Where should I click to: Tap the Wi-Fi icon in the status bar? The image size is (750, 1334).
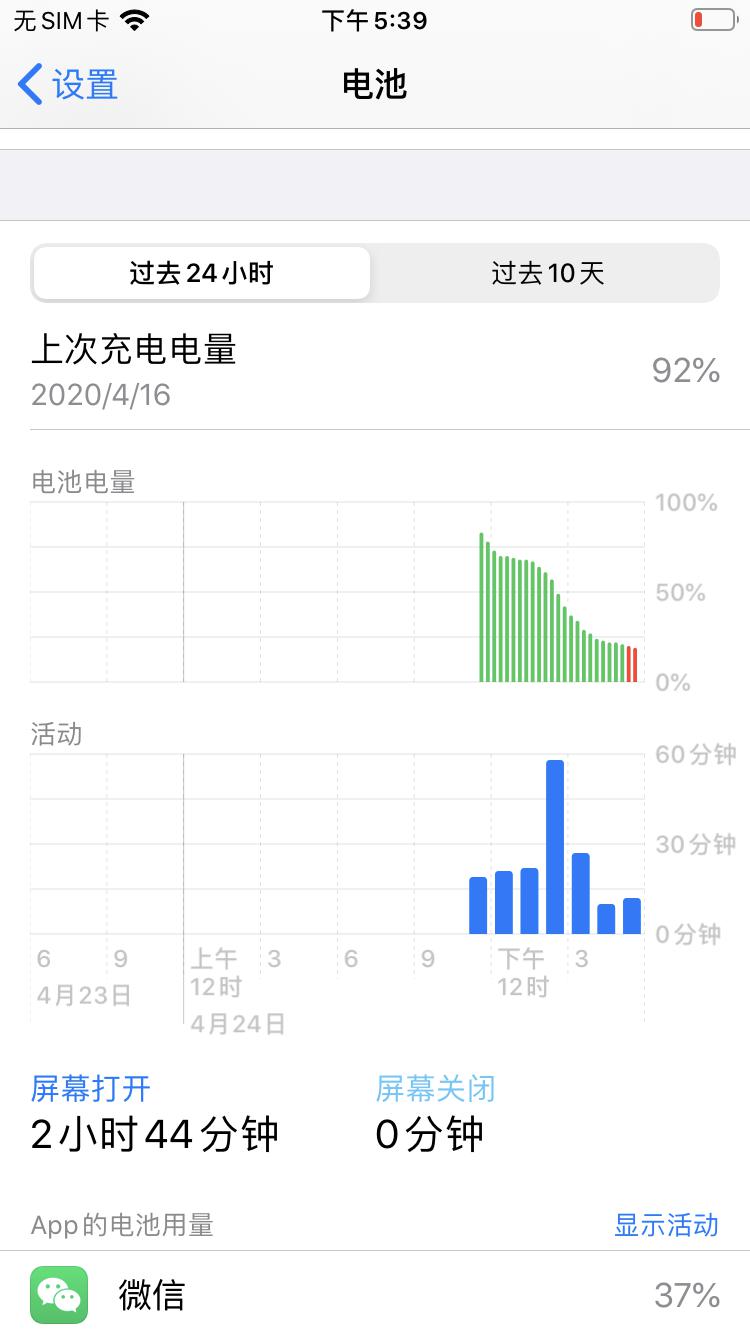pos(132,18)
